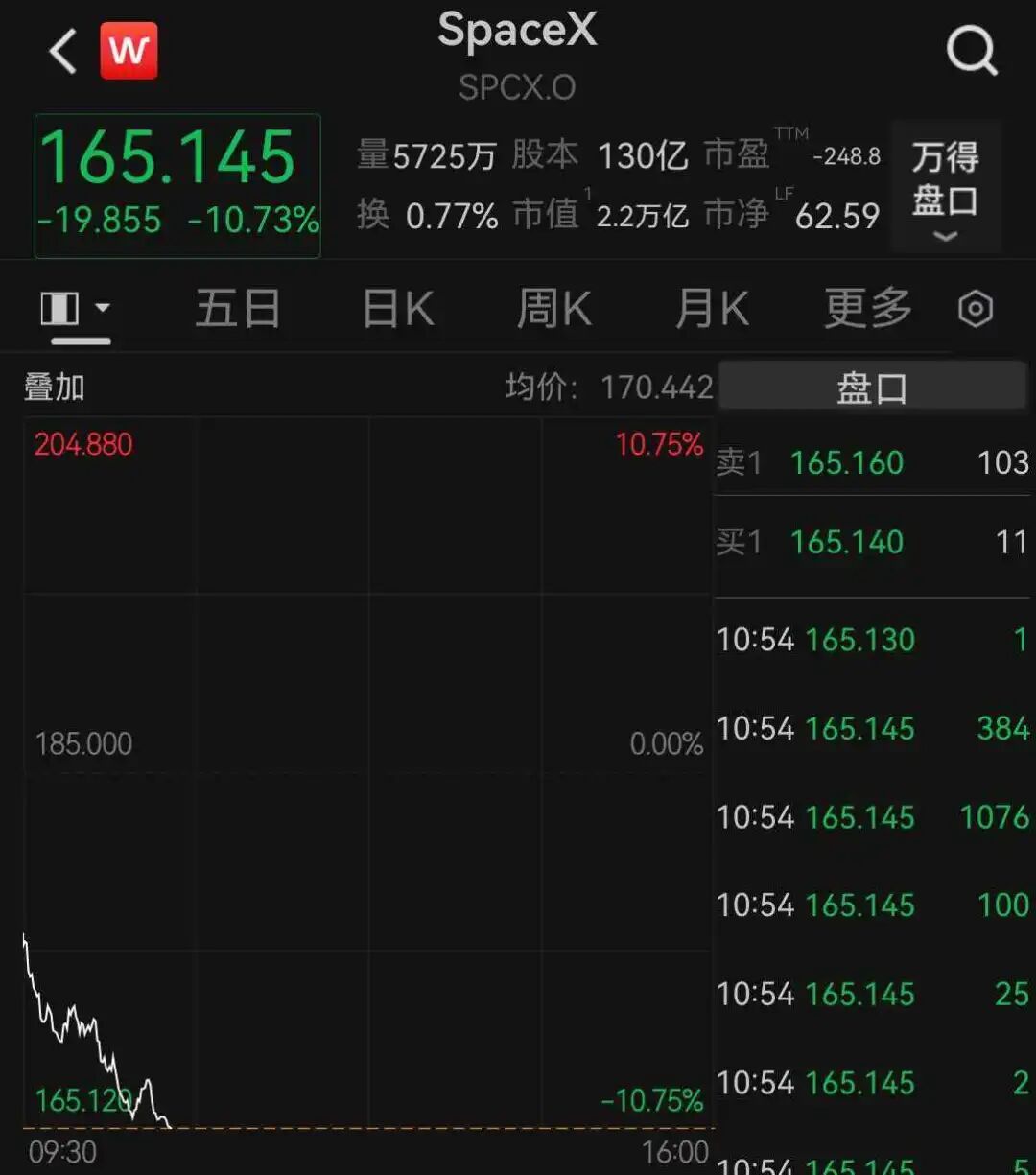
Task: Open the red W home icon
Action: pyautogui.click(x=129, y=51)
